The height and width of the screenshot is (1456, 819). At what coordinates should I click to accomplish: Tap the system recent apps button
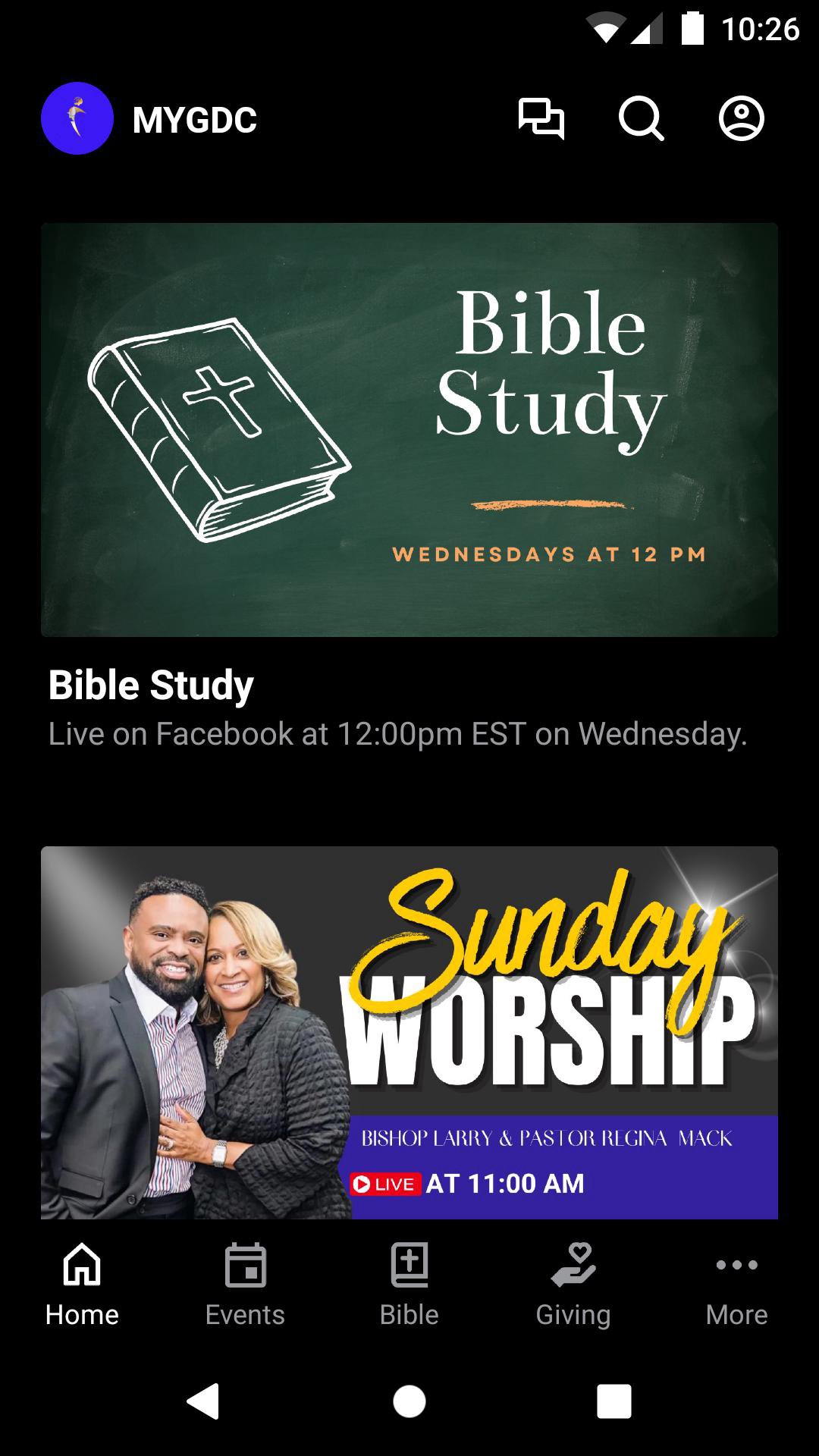point(613,1401)
